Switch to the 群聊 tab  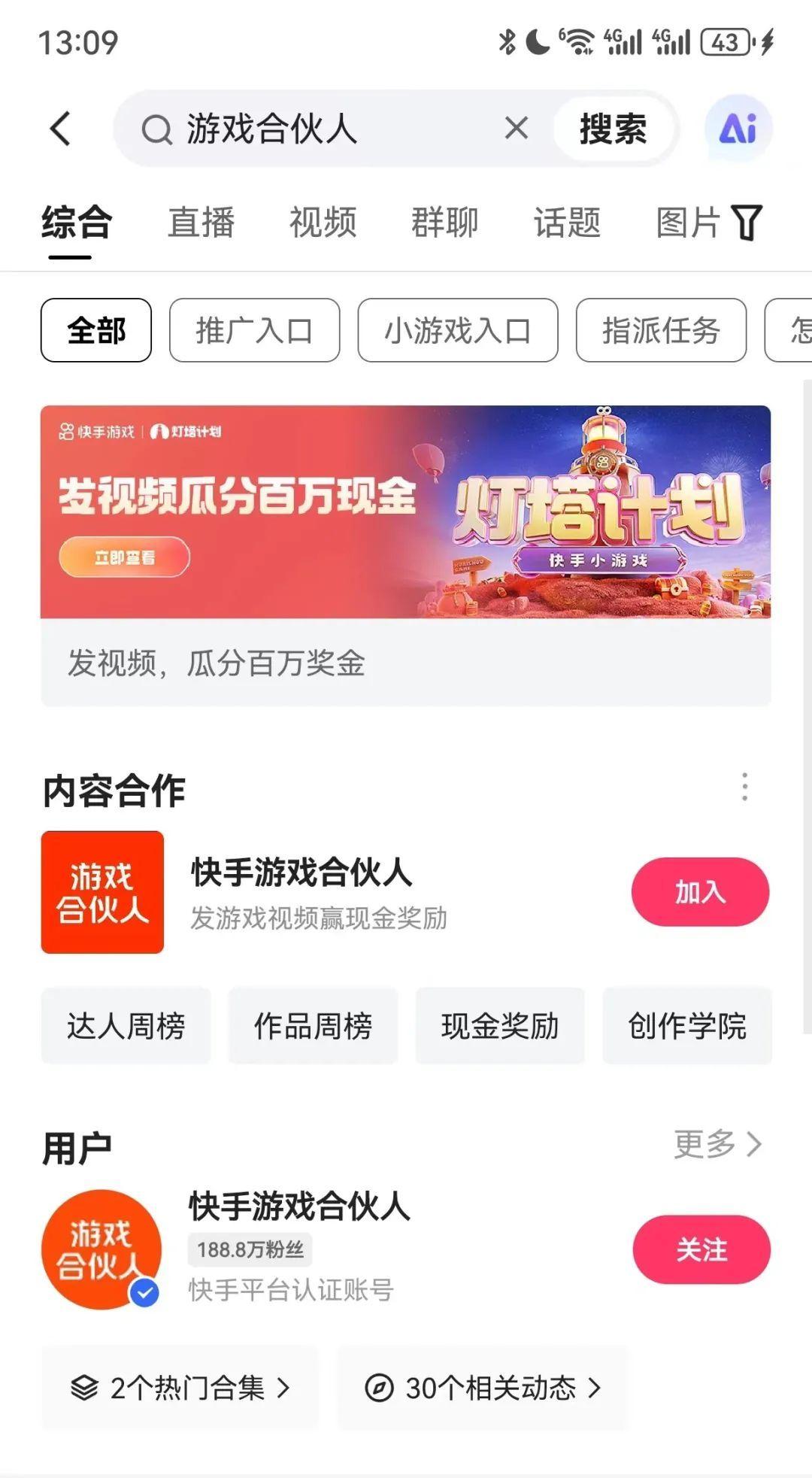pos(445,223)
